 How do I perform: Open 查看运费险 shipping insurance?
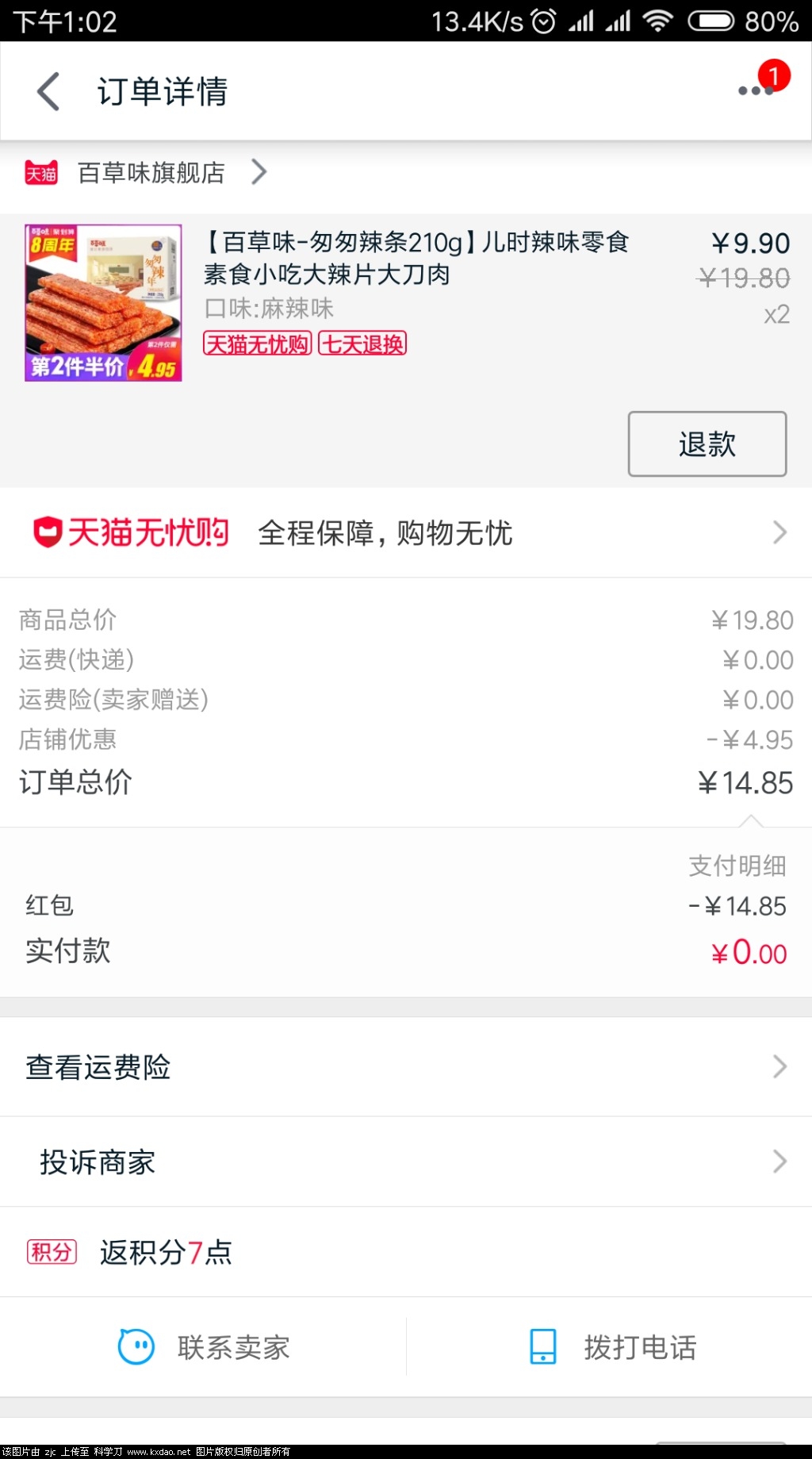(x=406, y=1067)
